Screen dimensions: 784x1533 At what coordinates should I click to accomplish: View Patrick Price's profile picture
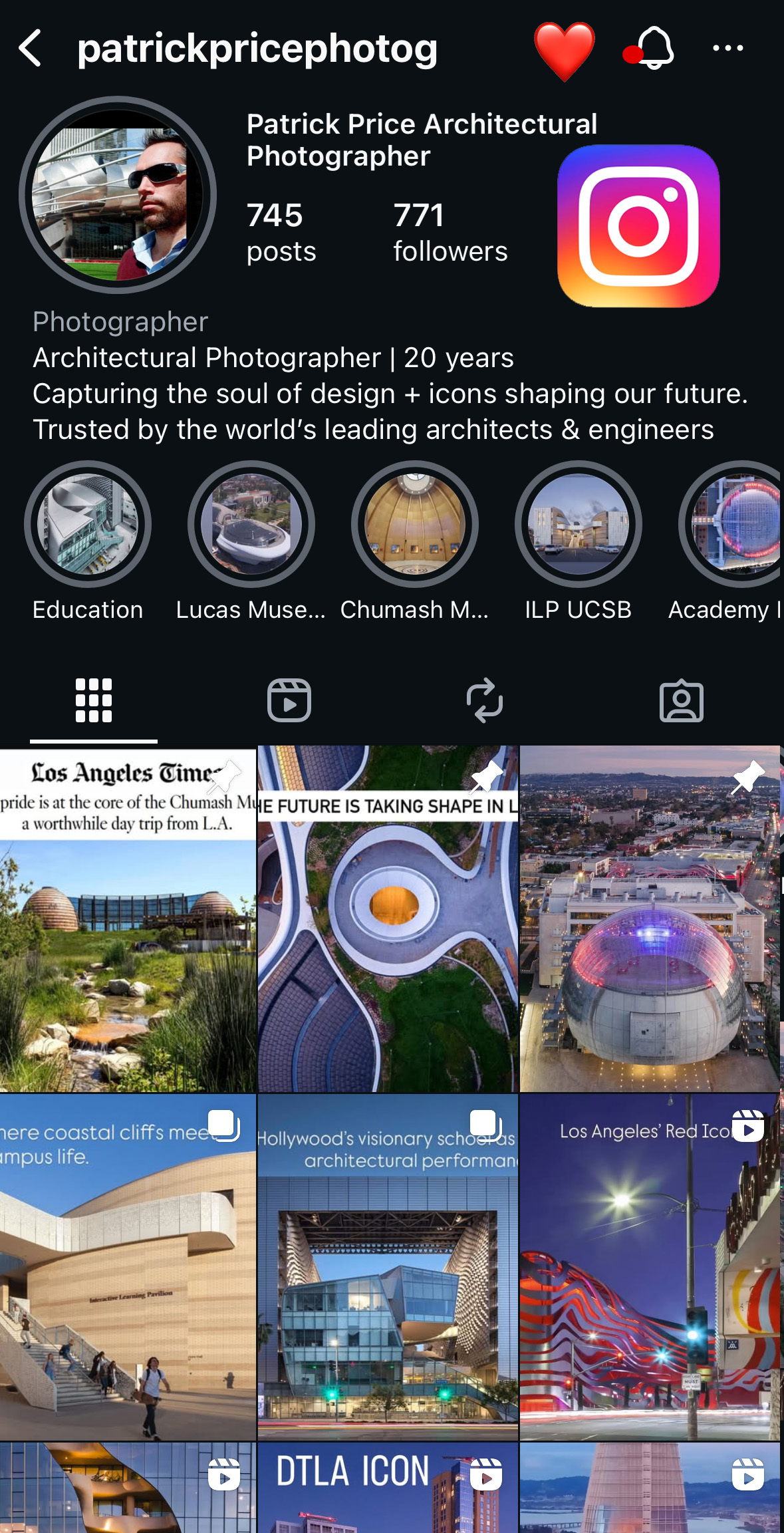[118, 195]
